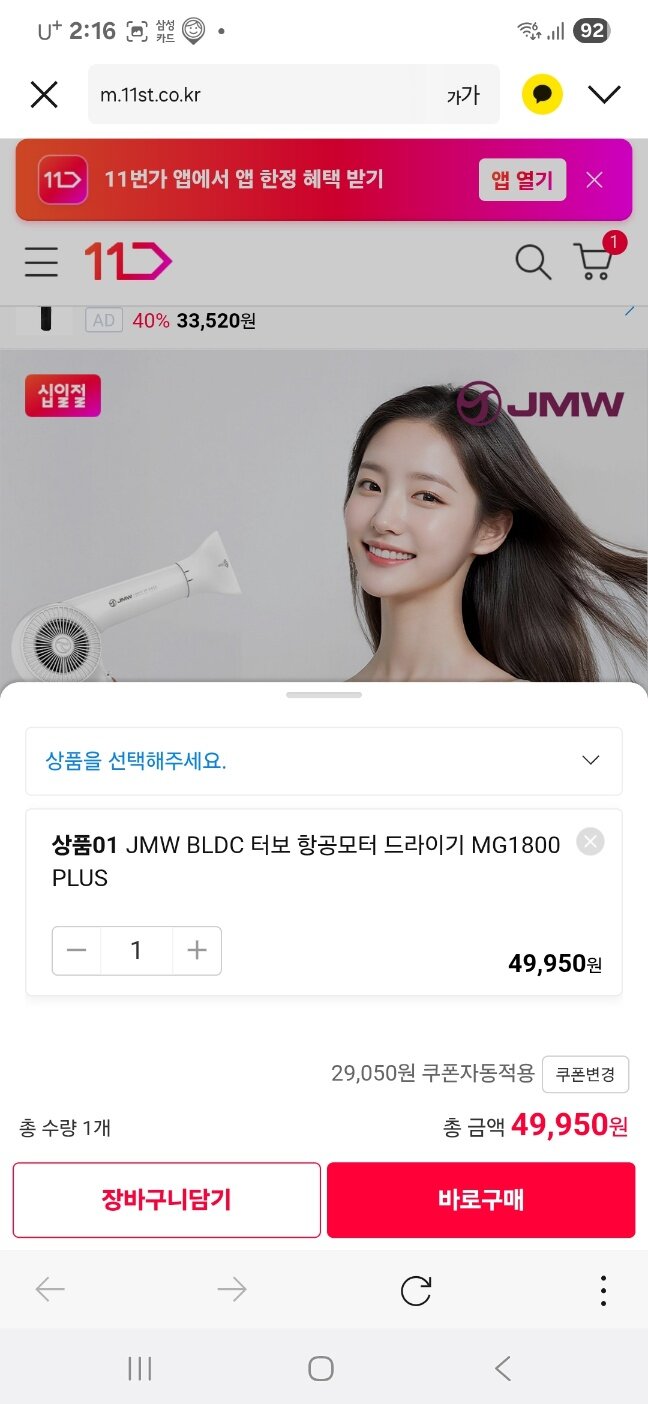This screenshot has height=1404, width=648.
Task: Increase quantity with the plus button
Action: (x=197, y=951)
